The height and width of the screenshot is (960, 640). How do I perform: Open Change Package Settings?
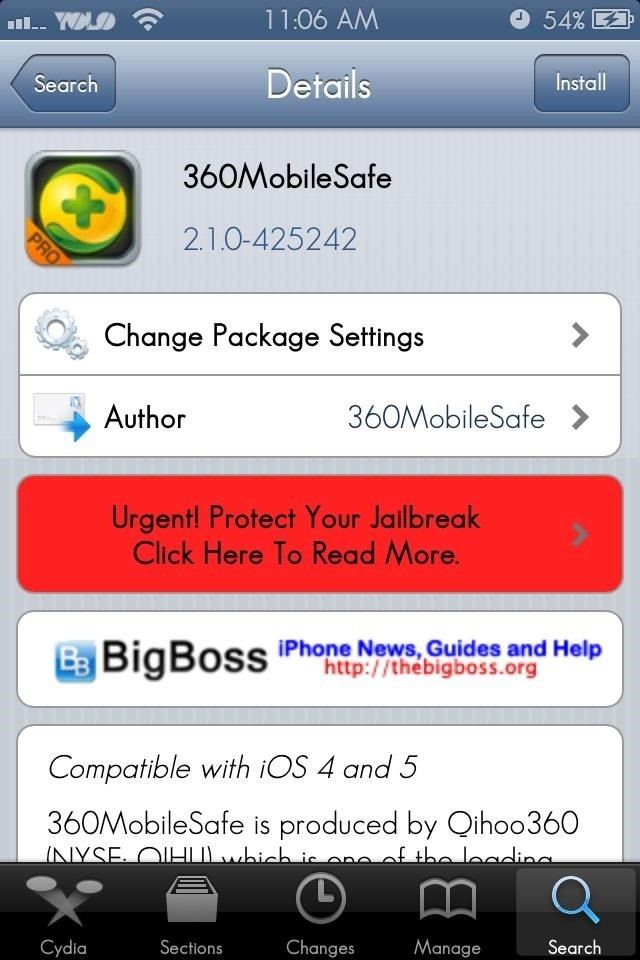[x=320, y=335]
